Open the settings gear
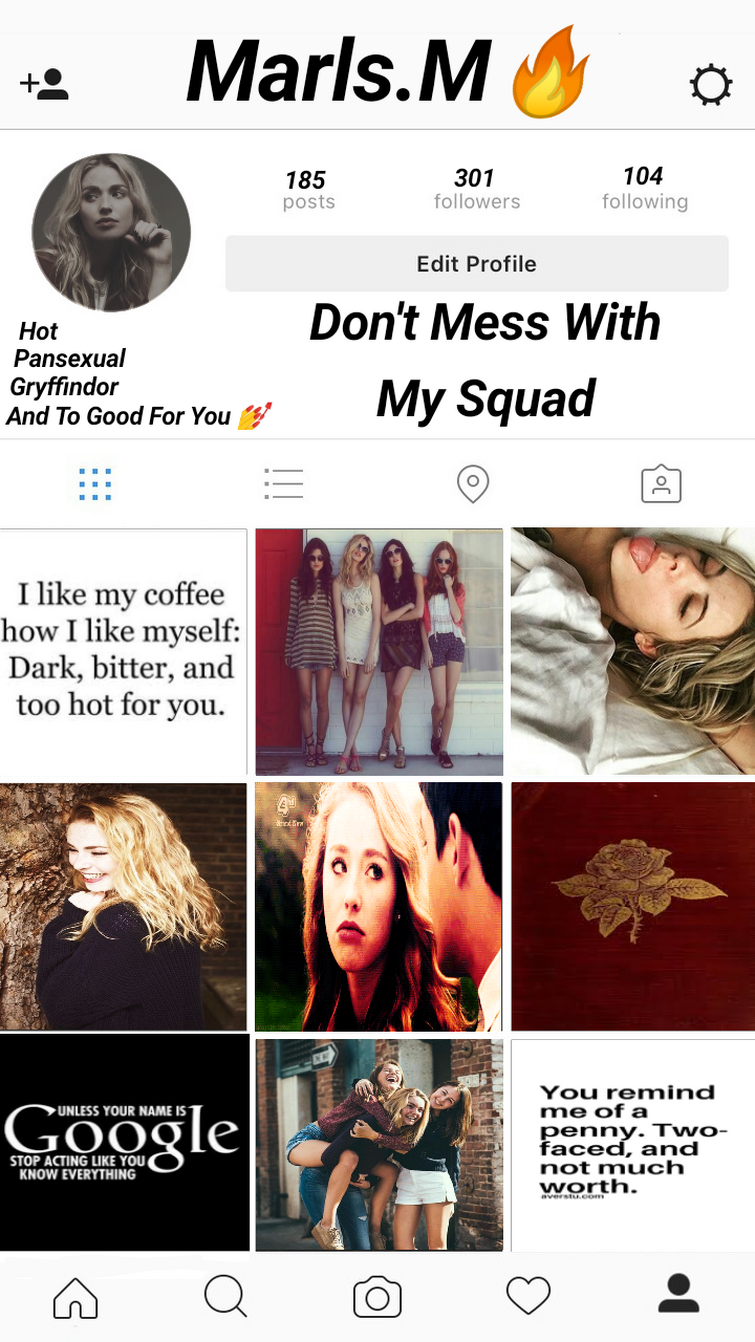This screenshot has width=755, height=1342. point(711,86)
